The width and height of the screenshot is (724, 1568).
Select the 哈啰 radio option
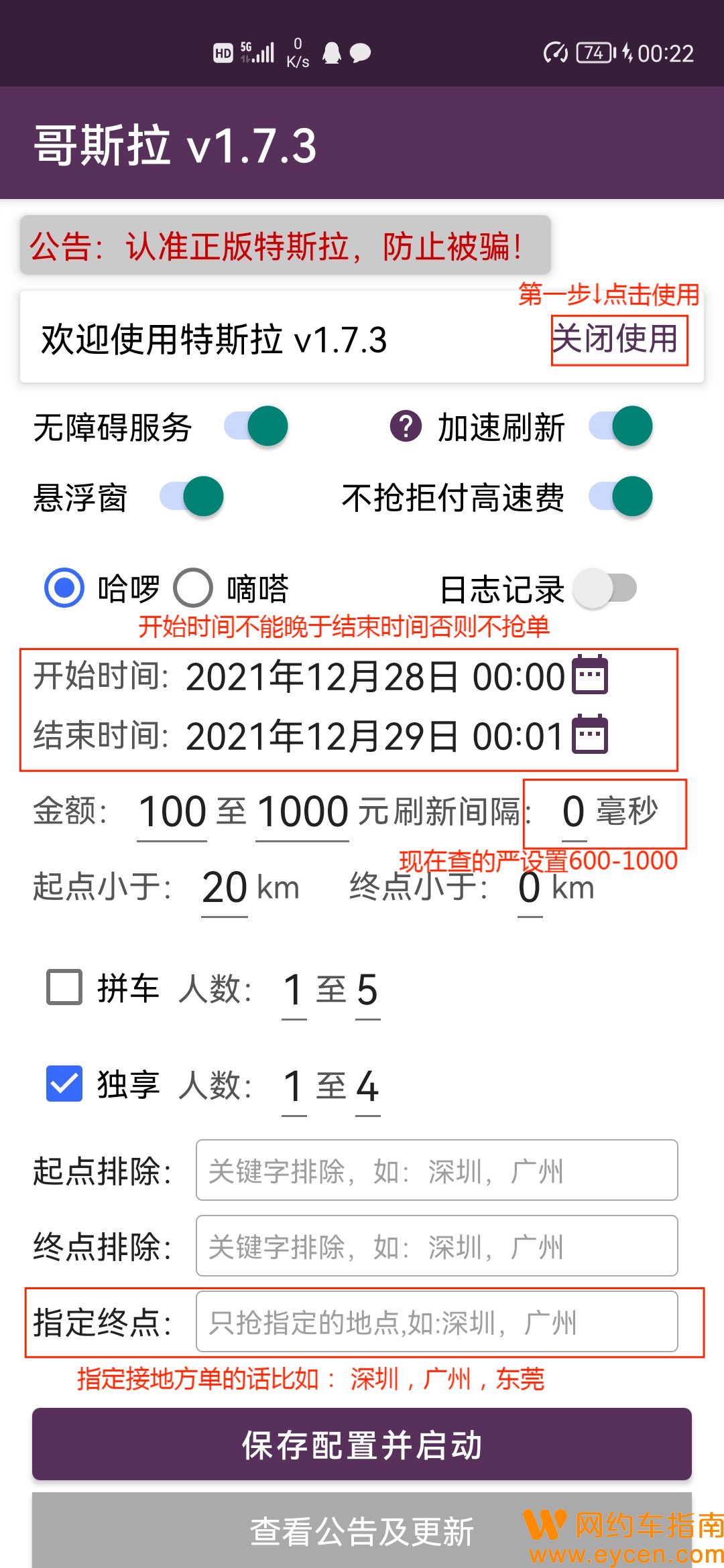point(64,588)
